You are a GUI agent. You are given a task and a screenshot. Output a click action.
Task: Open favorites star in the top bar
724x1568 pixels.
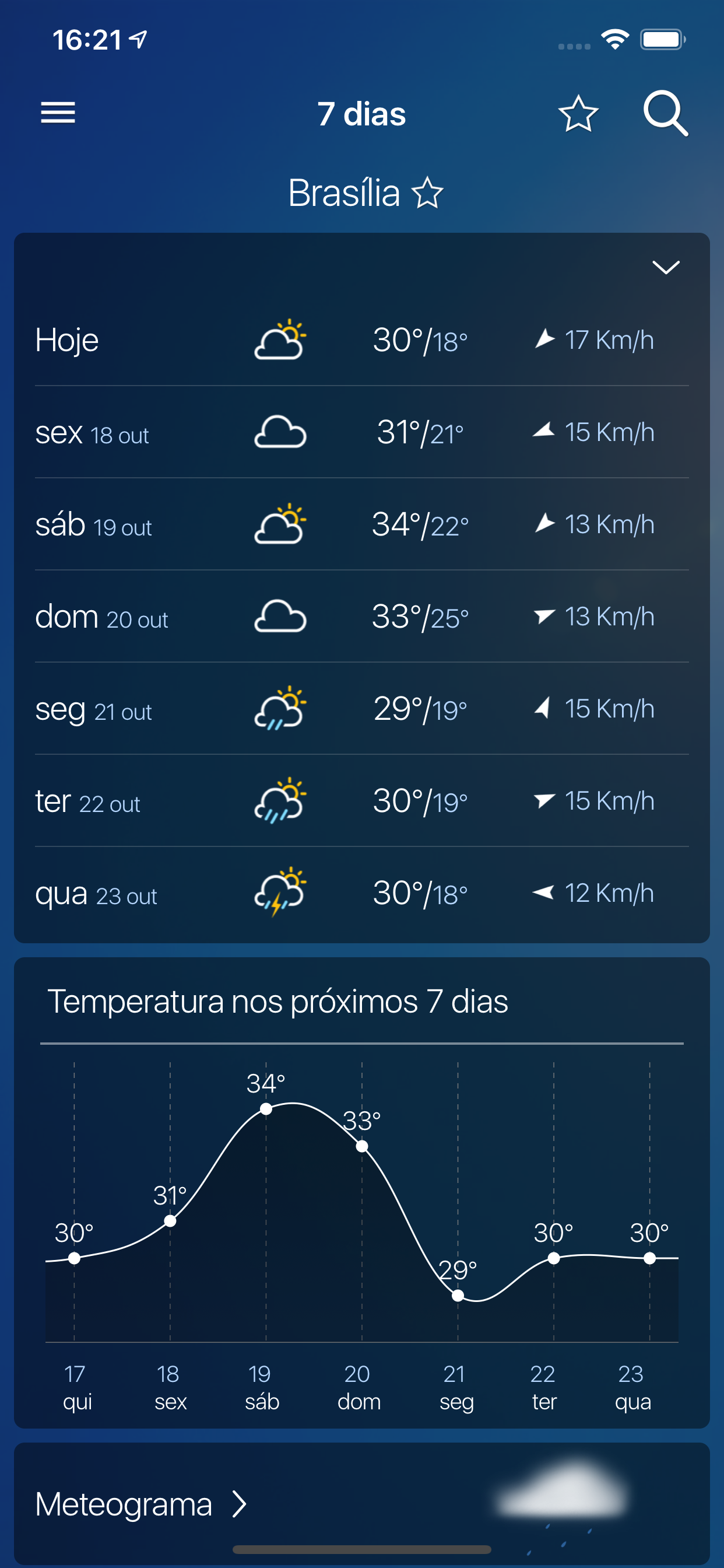pos(578,114)
